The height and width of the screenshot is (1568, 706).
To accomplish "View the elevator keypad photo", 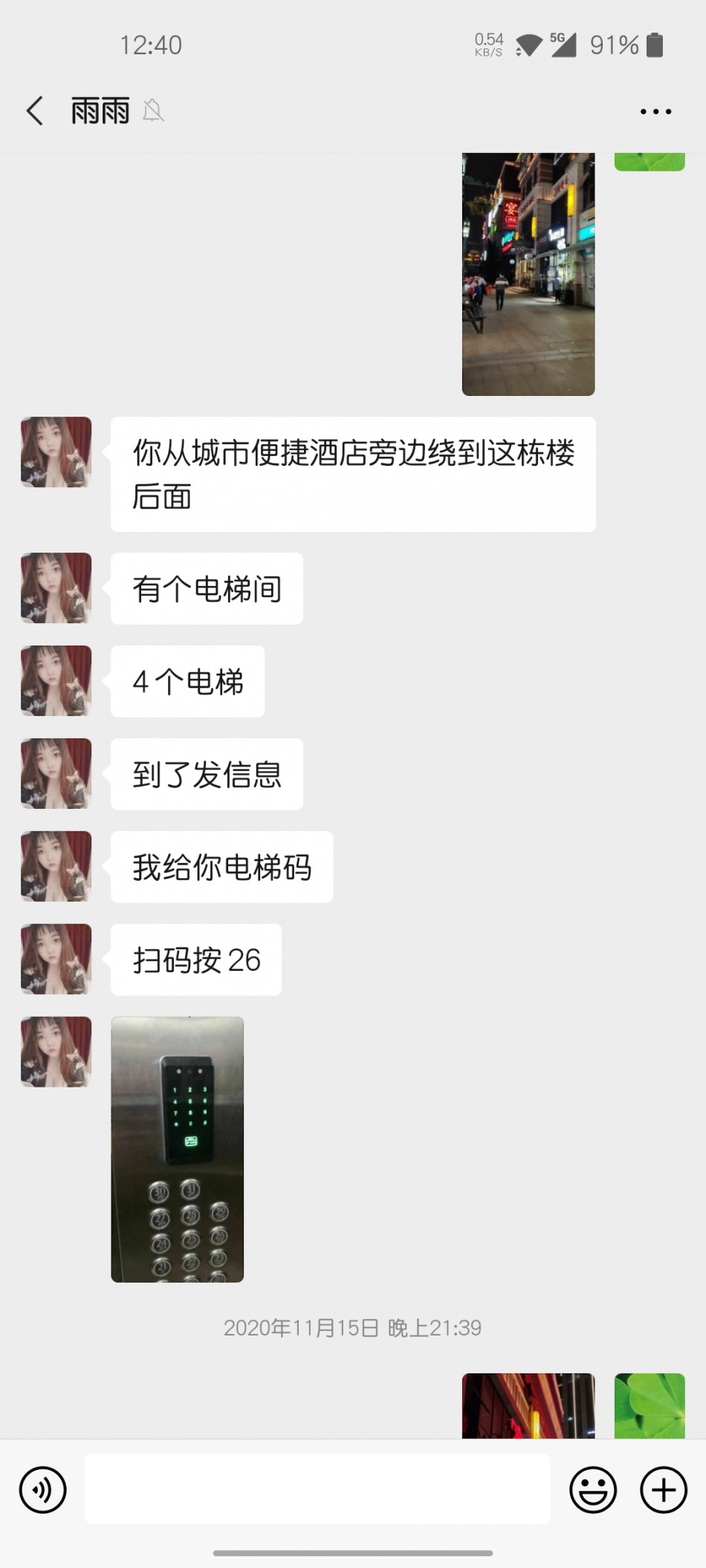I will pos(177,1149).
